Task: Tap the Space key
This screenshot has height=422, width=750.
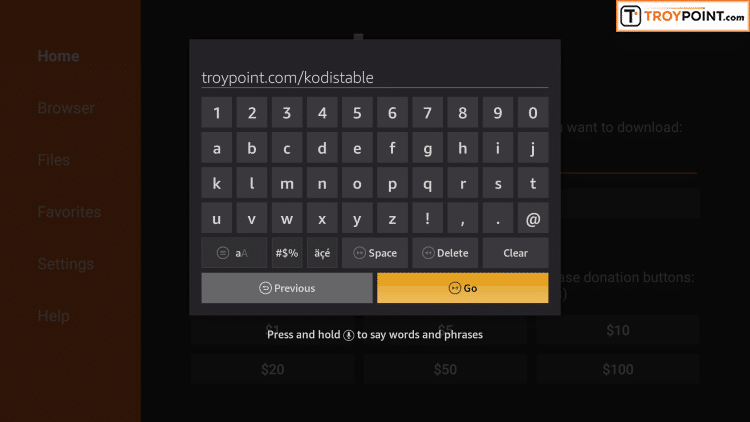Action: 375,253
